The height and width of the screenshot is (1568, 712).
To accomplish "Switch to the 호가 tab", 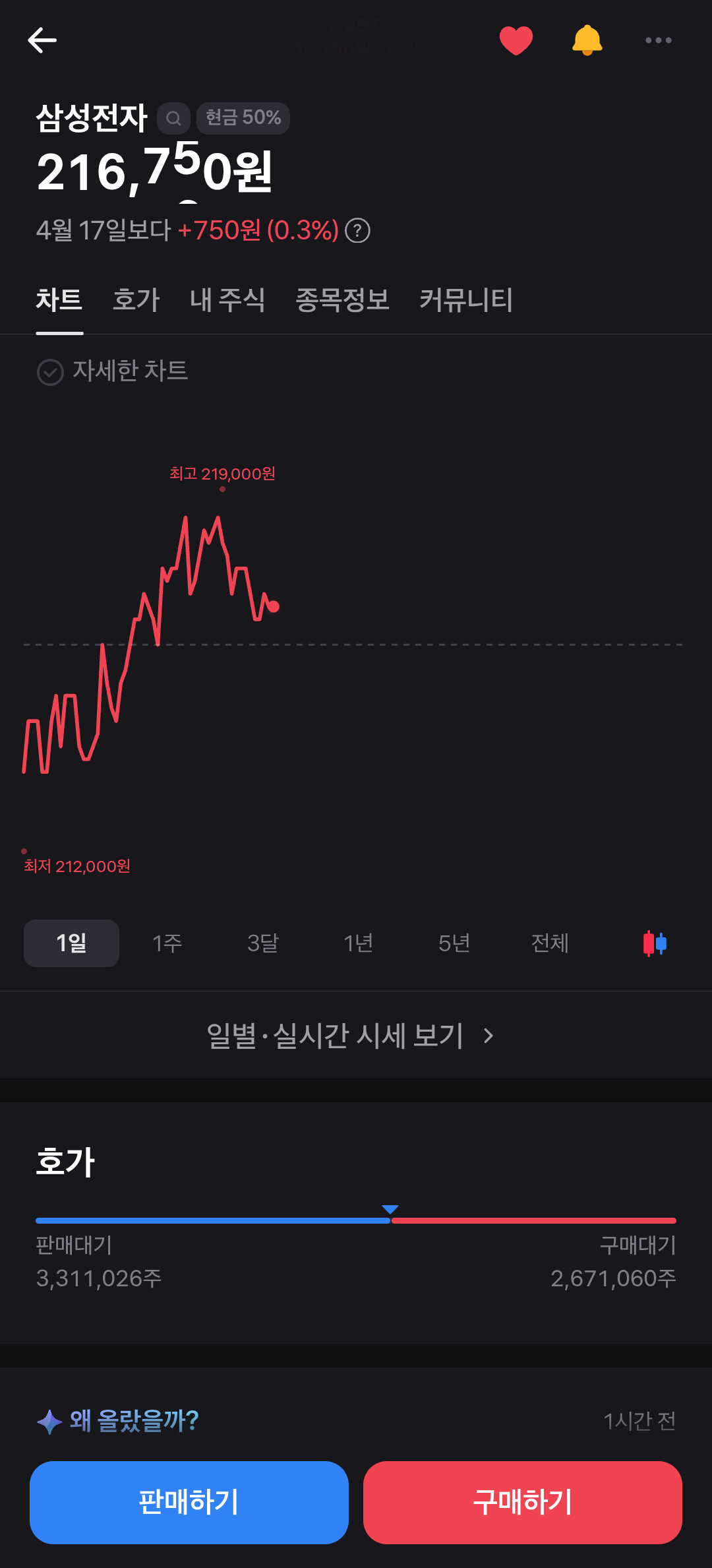I will coord(136,300).
